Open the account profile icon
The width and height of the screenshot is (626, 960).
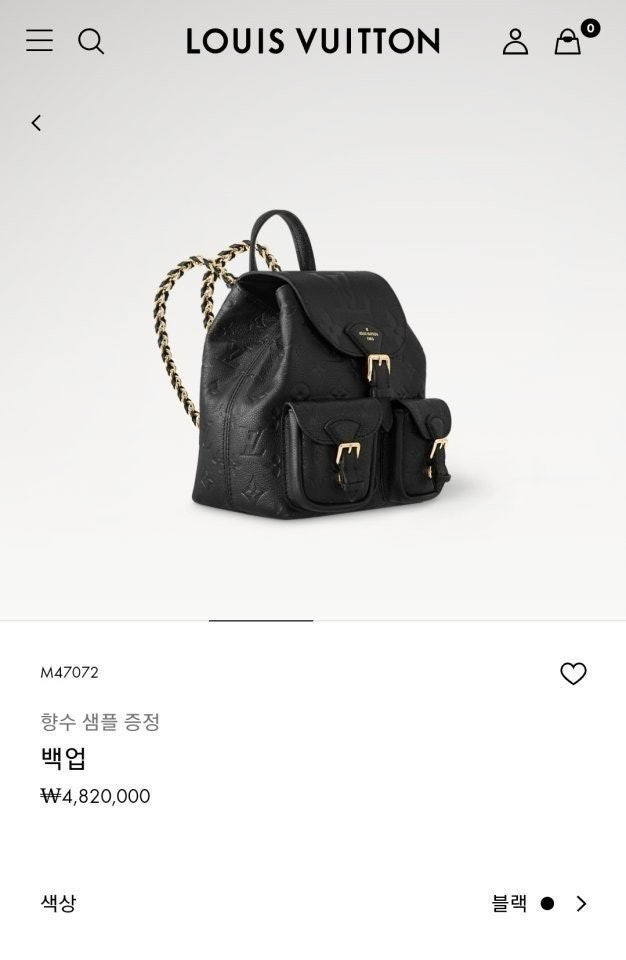click(x=515, y=41)
